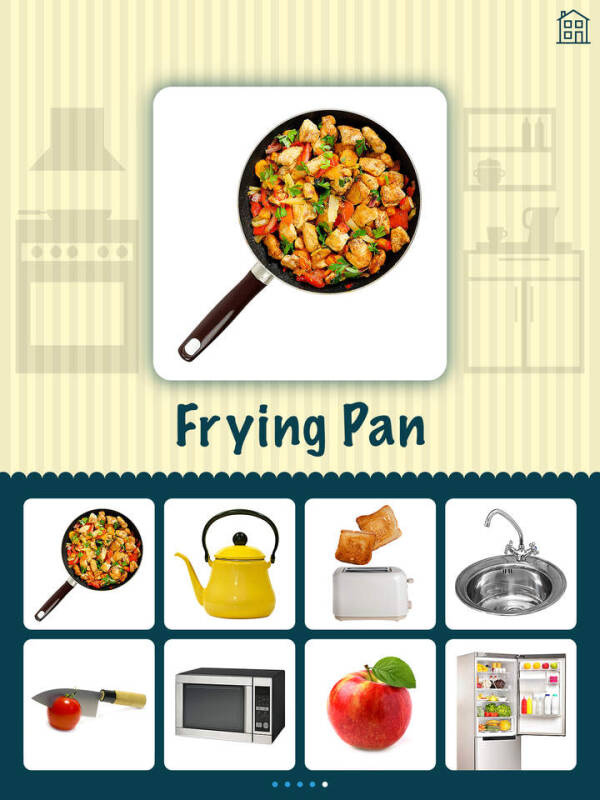Select the microwave oven tile
The height and width of the screenshot is (800, 600).
pos(230,704)
